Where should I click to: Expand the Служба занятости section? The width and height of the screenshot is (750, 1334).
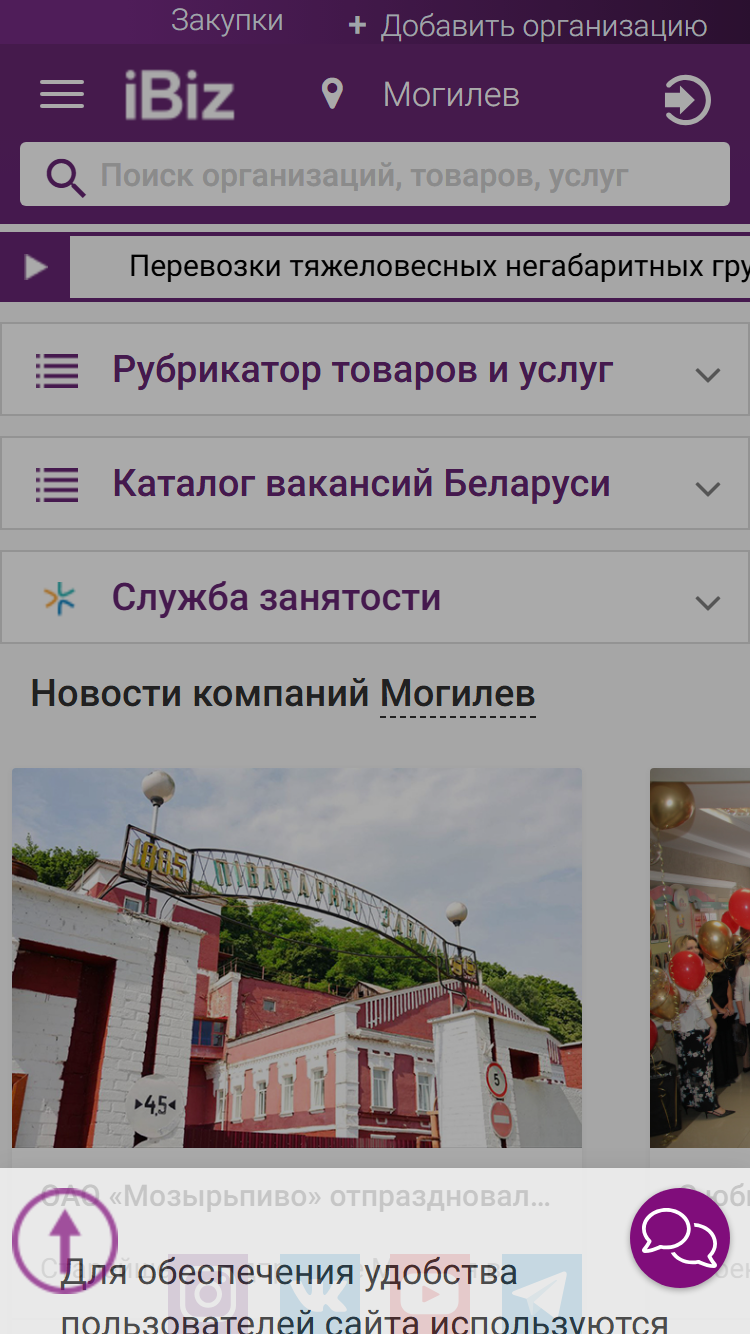(375, 597)
